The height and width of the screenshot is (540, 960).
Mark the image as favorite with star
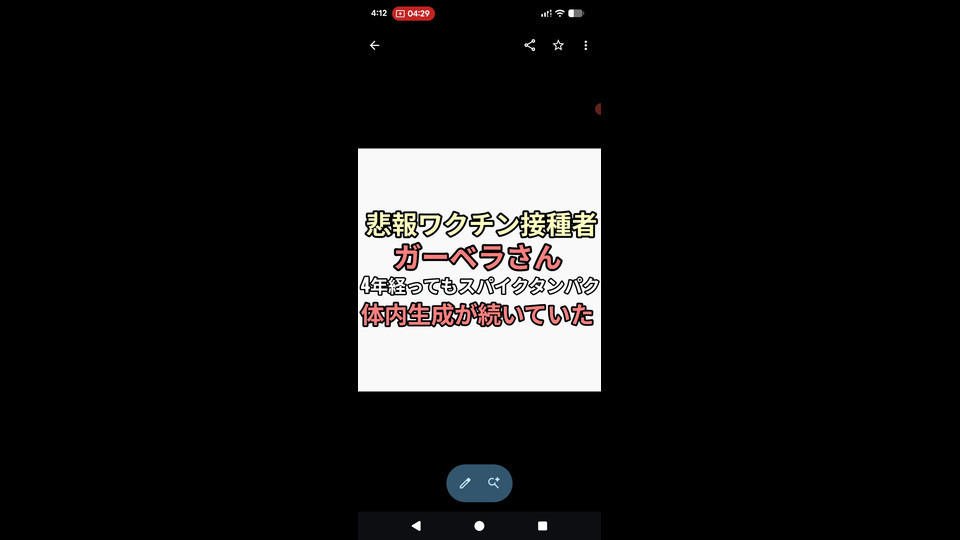point(558,45)
